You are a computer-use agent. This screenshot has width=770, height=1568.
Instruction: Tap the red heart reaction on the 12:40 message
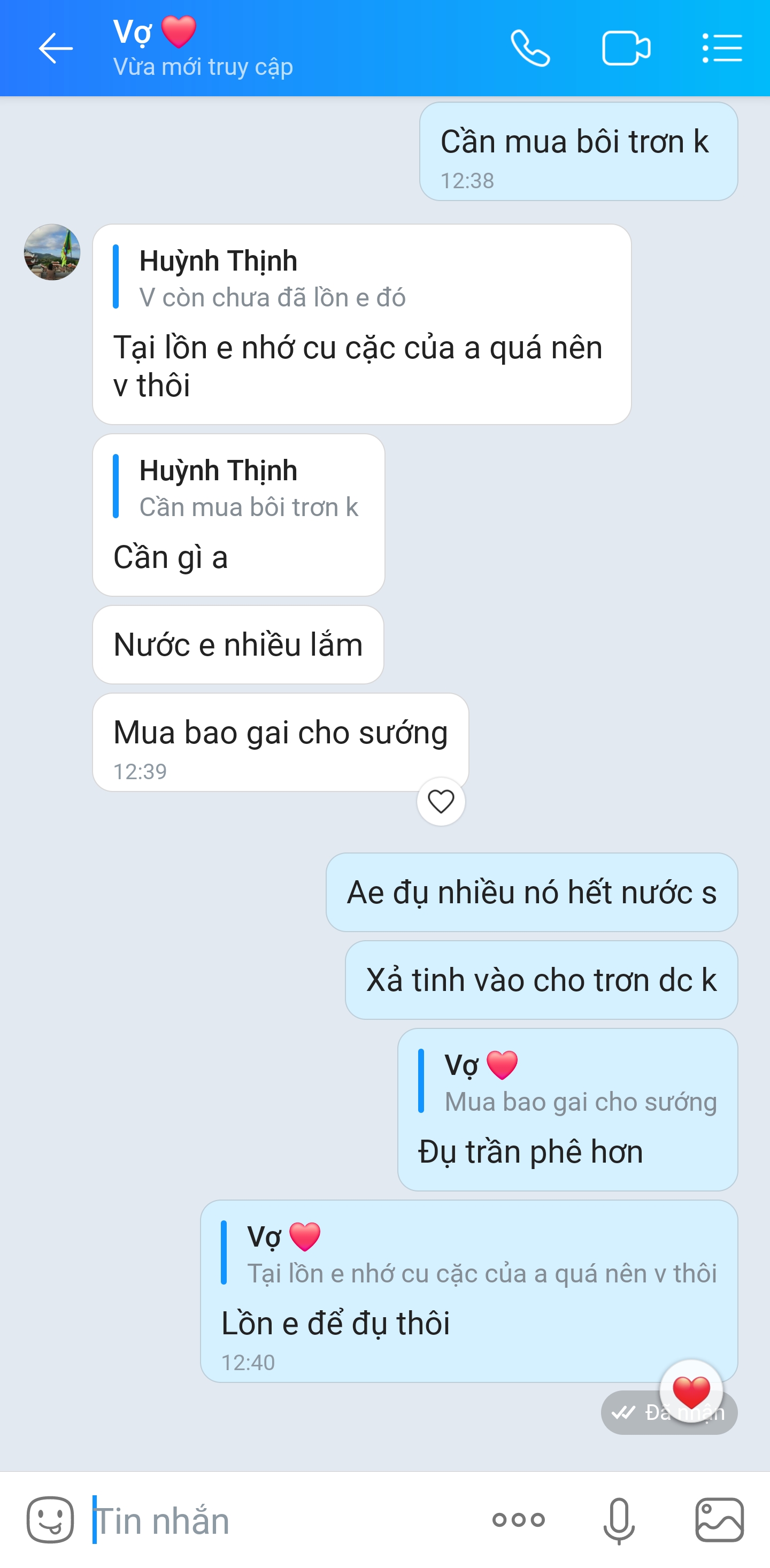pos(691,1392)
